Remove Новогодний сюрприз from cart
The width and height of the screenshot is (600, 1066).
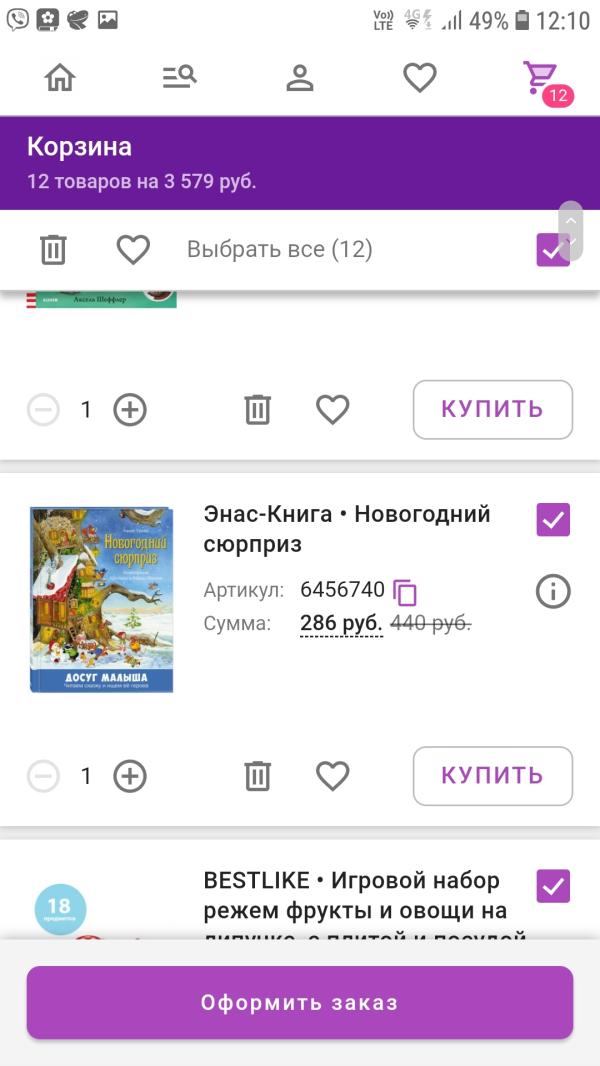[x=258, y=776]
